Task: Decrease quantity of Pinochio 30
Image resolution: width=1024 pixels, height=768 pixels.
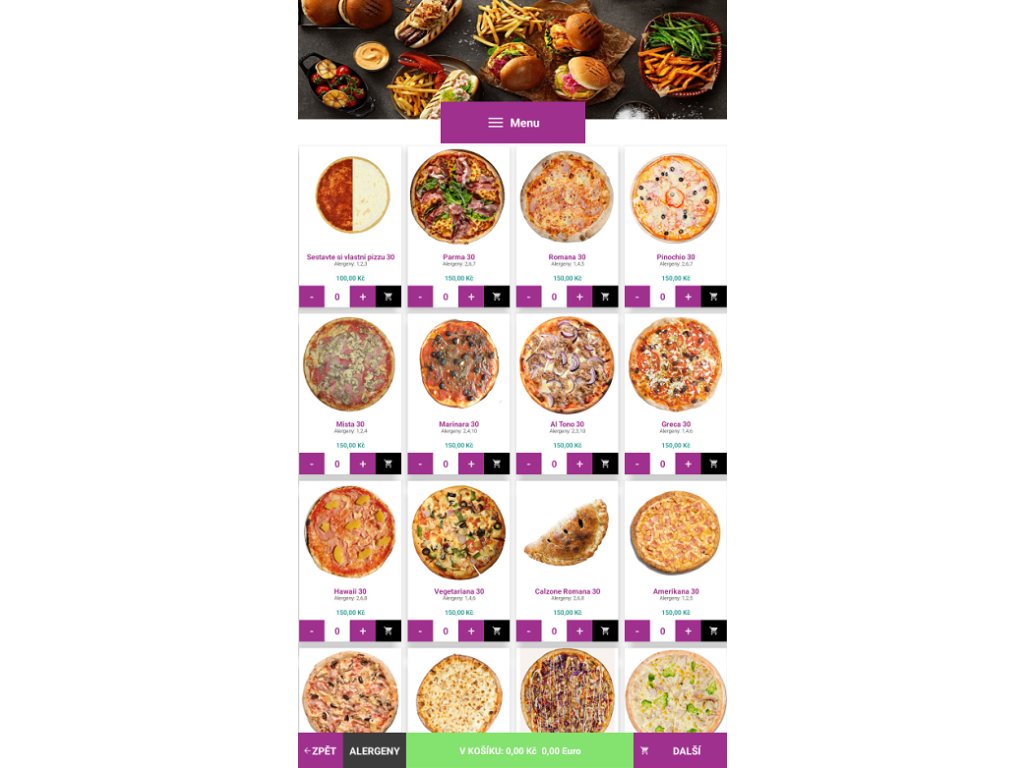Action: click(x=637, y=297)
